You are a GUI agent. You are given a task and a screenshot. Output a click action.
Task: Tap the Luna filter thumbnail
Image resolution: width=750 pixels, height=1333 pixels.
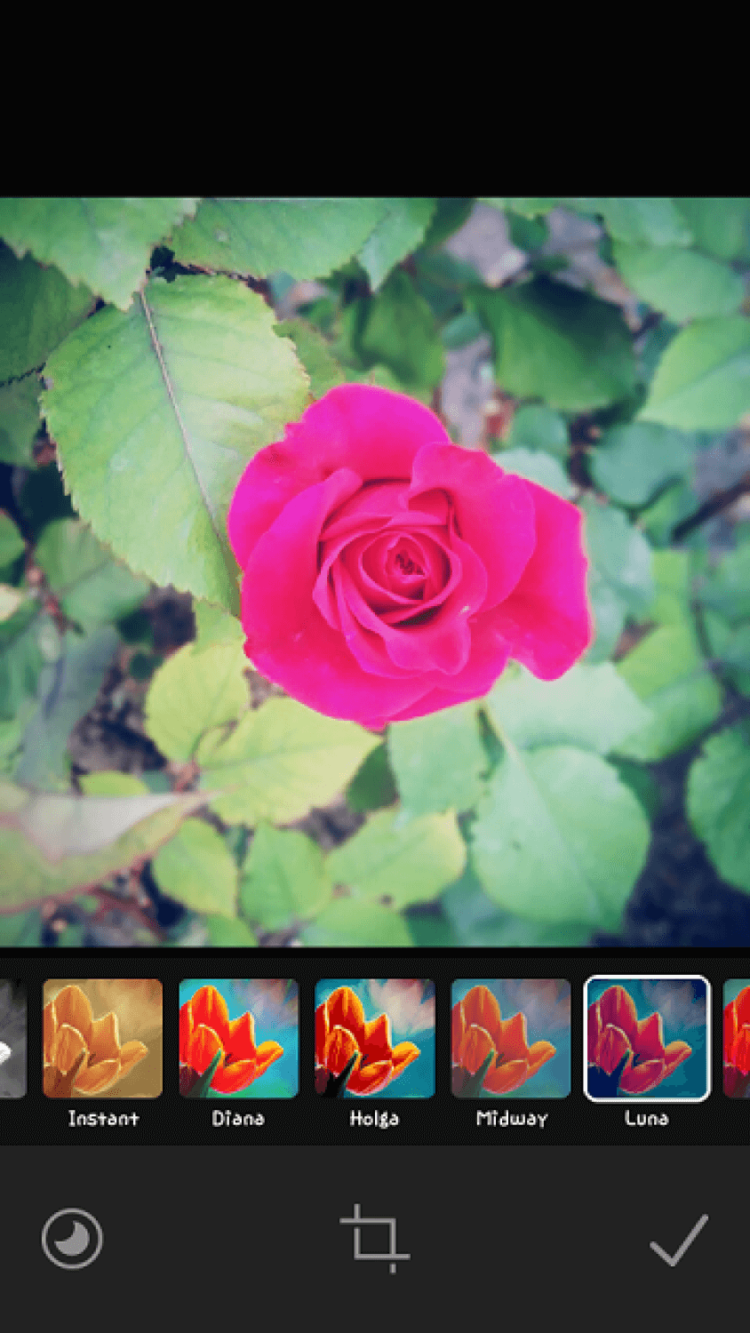[x=647, y=1038]
